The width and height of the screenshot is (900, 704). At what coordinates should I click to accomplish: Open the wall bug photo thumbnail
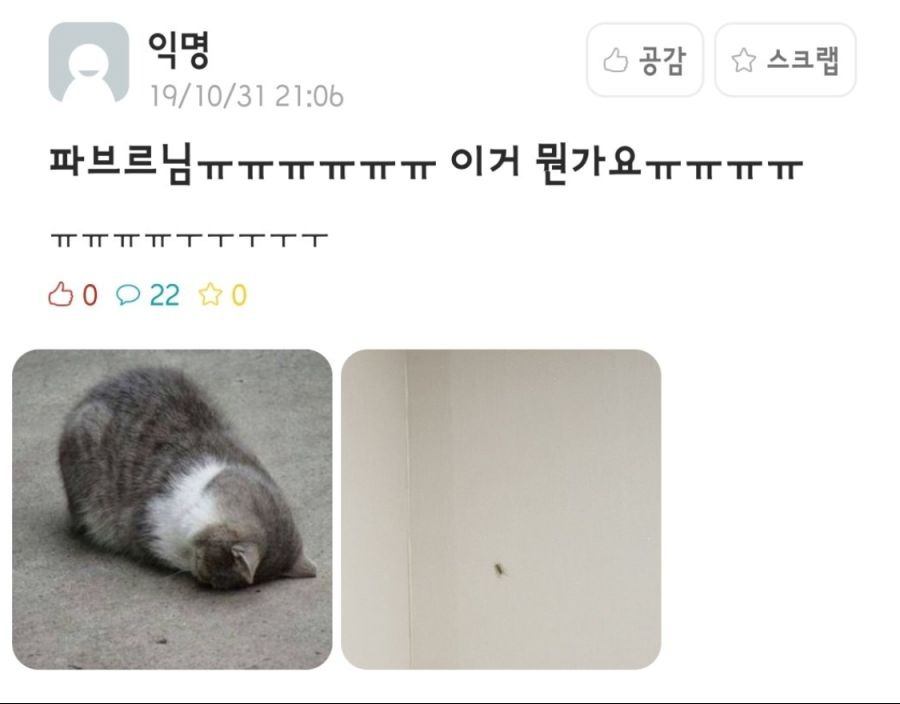click(x=500, y=509)
